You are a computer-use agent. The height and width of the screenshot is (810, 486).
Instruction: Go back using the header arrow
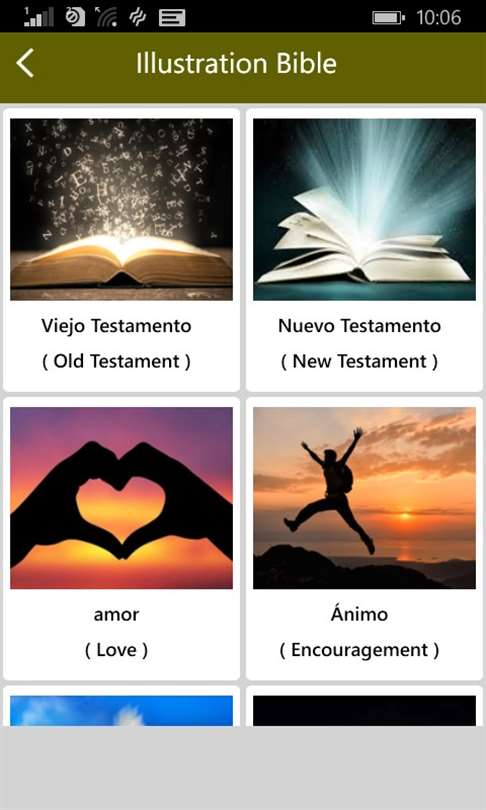click(x=25, y=64)
